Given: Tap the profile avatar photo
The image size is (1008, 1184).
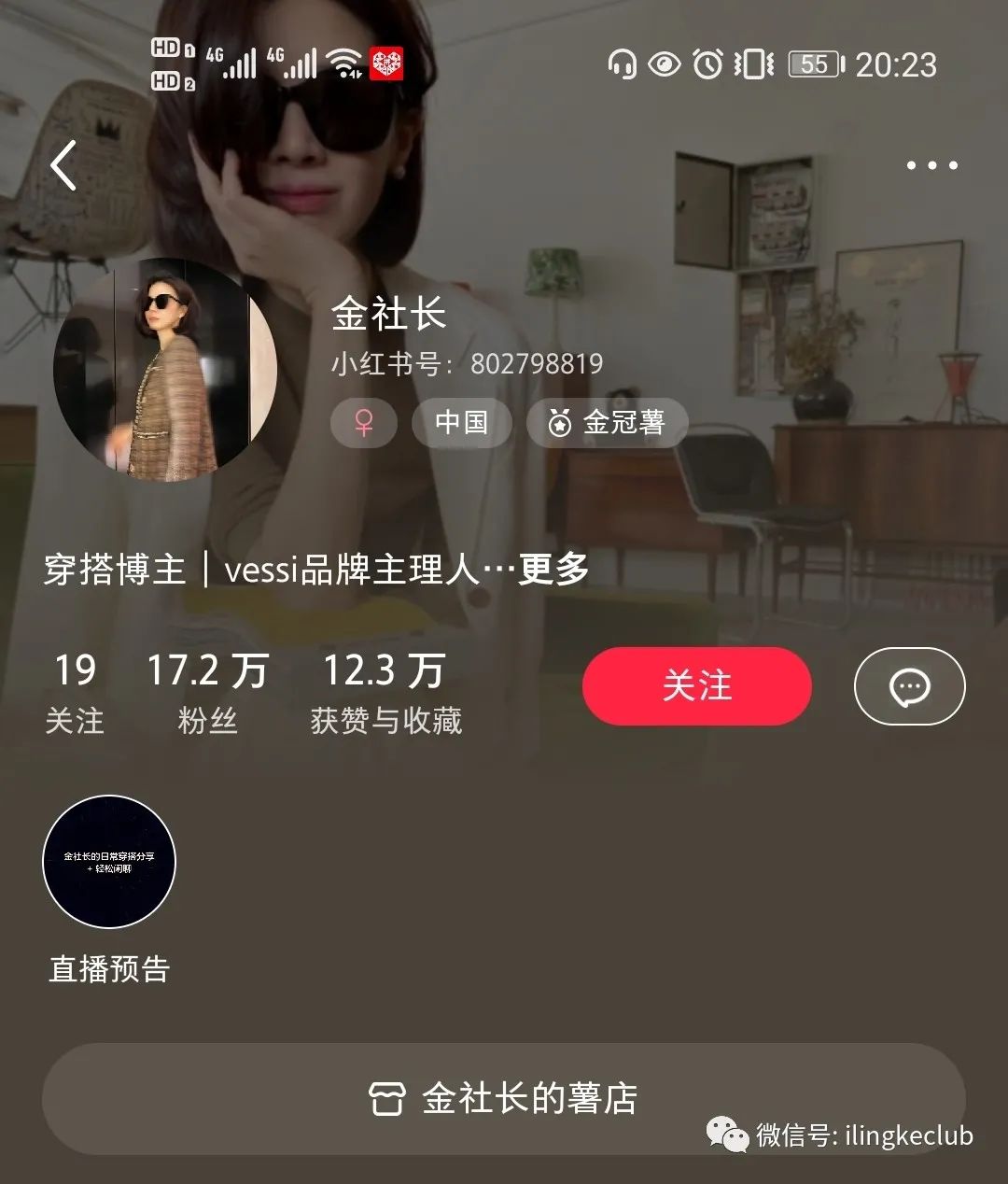Looking at the screenshot, I should pyautogui.click(x=168, y=372).
